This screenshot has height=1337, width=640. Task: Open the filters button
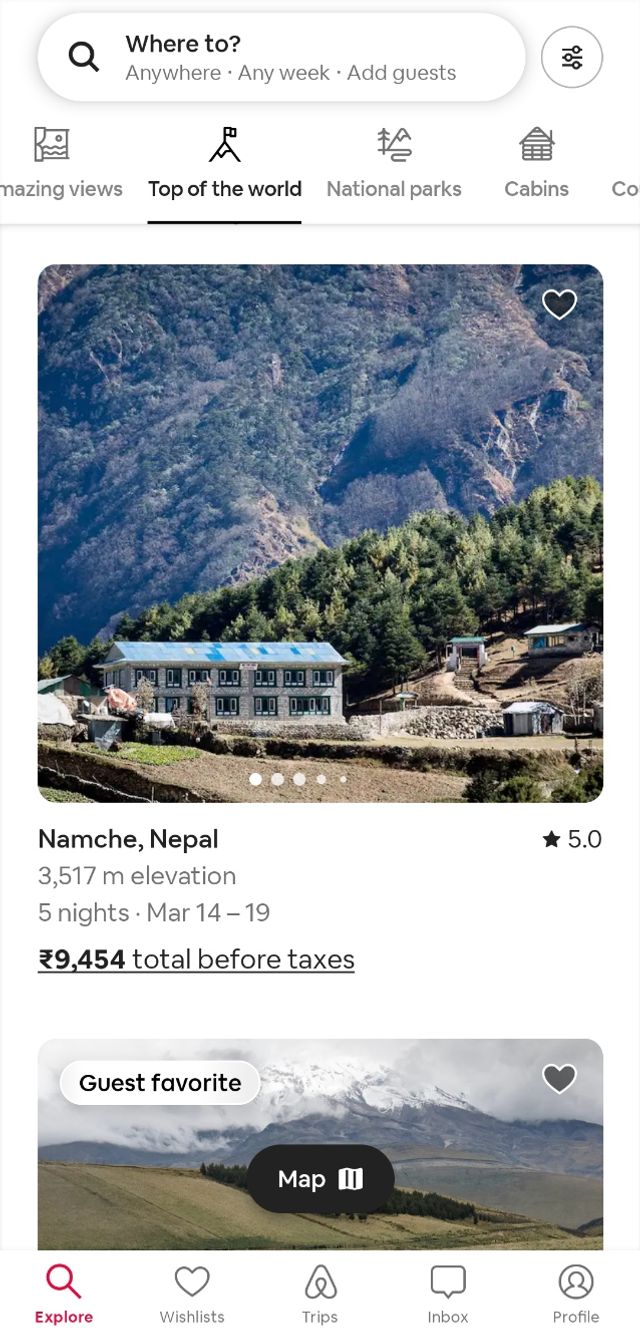pos(571,58)
